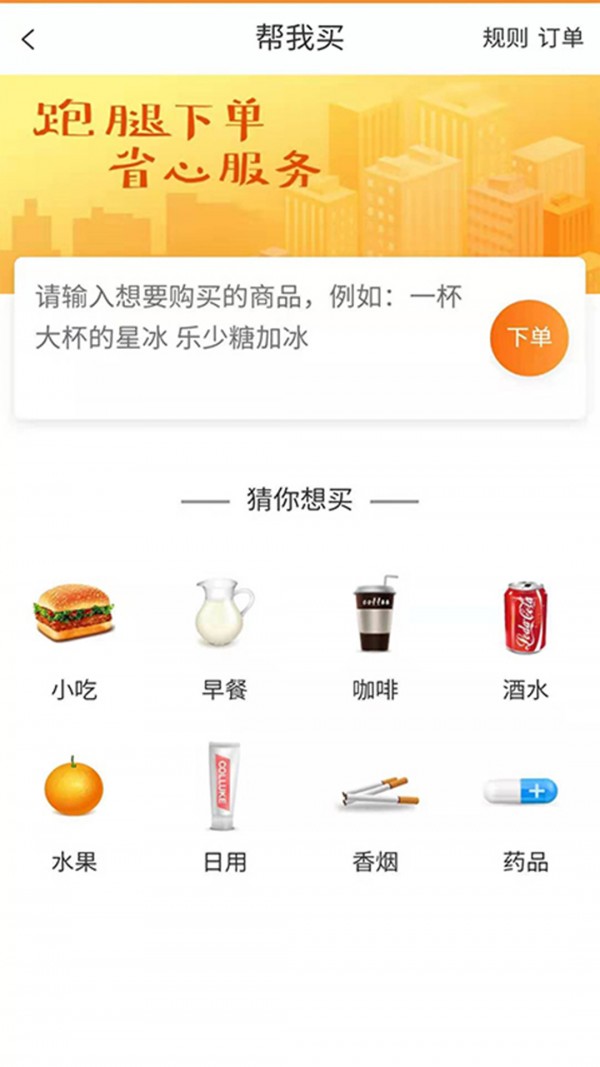Open the 规则 rules page
Viewport: 600px width, 1067px height.
[x=504, y=39]
